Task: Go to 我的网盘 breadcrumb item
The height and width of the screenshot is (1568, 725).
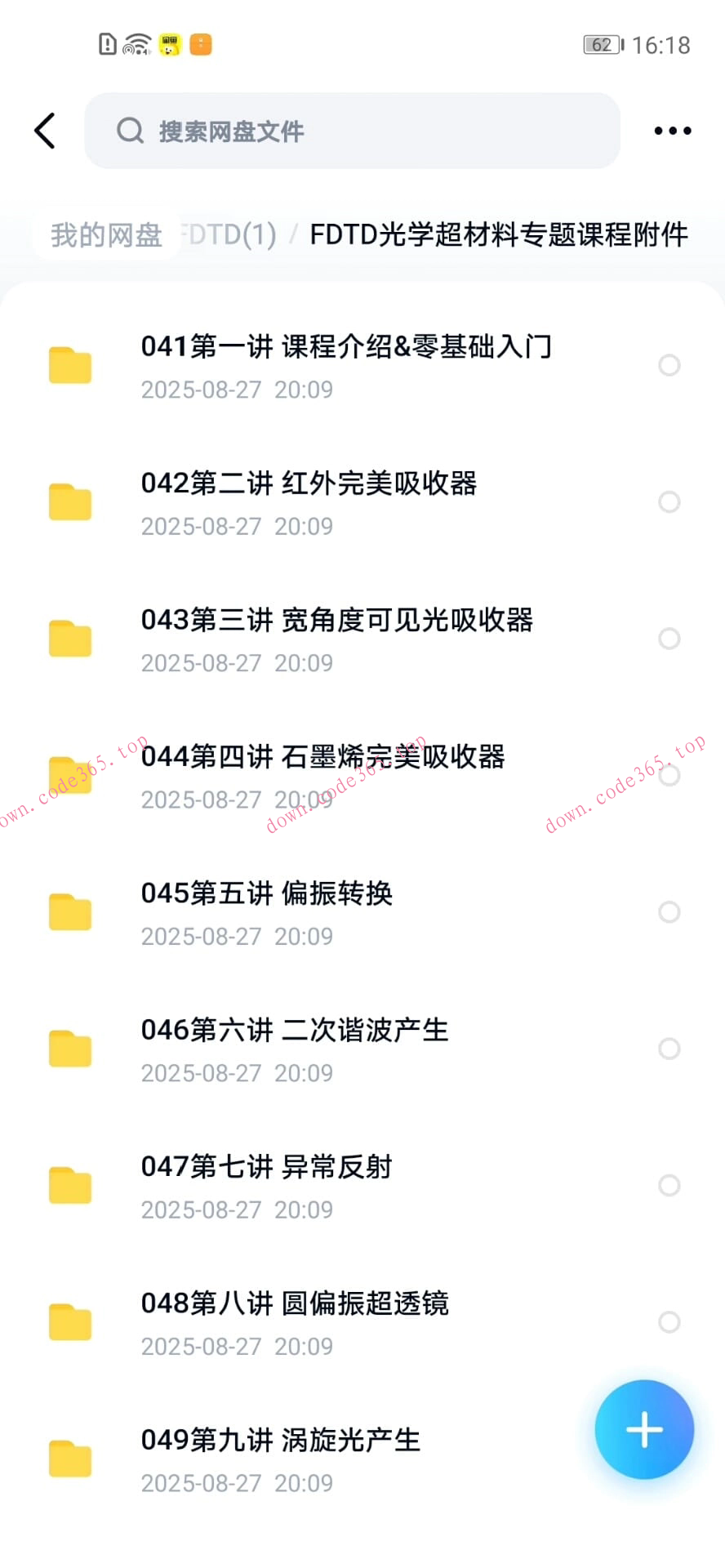Action: (105, 234)
